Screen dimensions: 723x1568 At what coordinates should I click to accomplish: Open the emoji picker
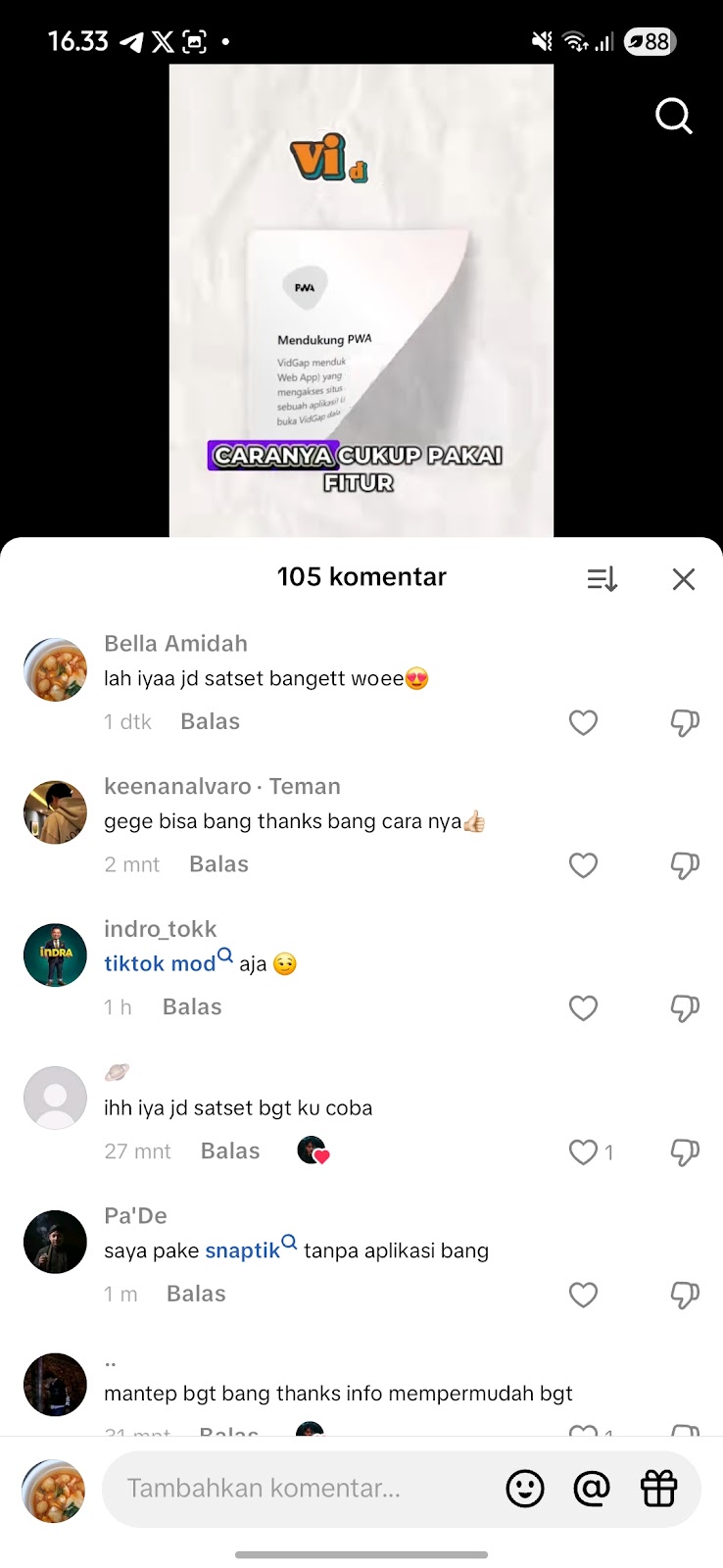(525, 1489)
